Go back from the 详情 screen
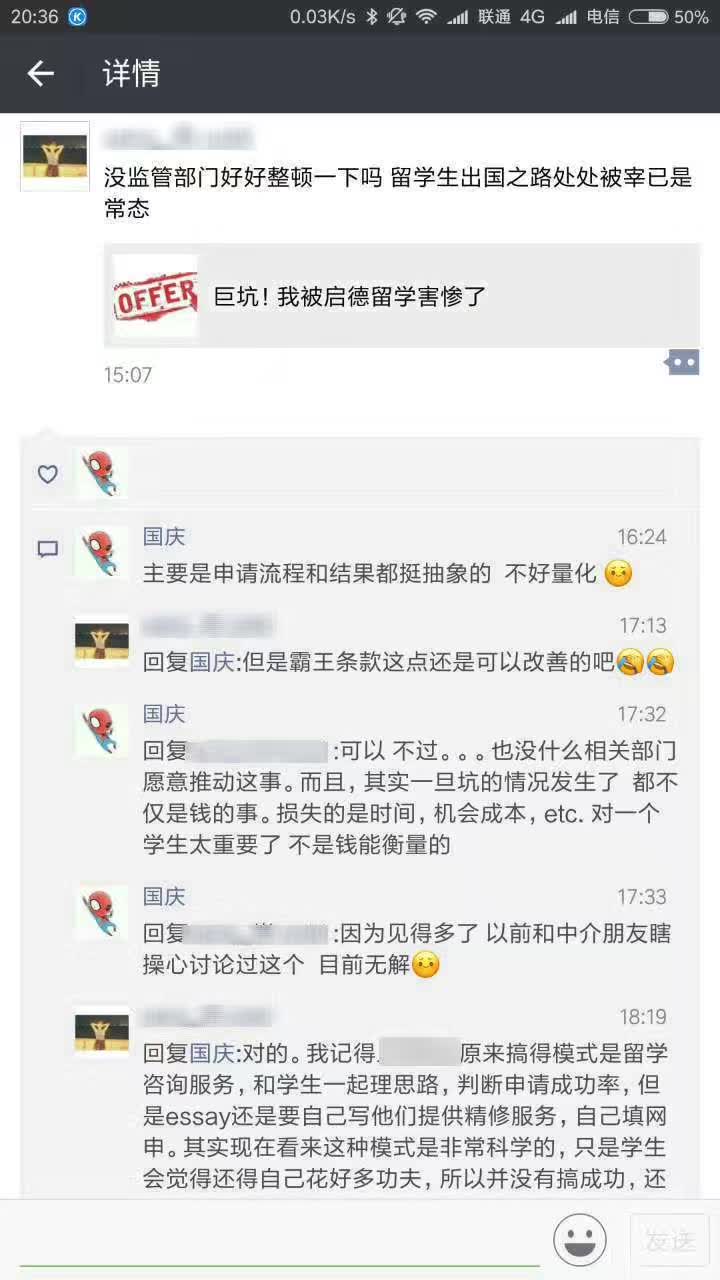 40,73
